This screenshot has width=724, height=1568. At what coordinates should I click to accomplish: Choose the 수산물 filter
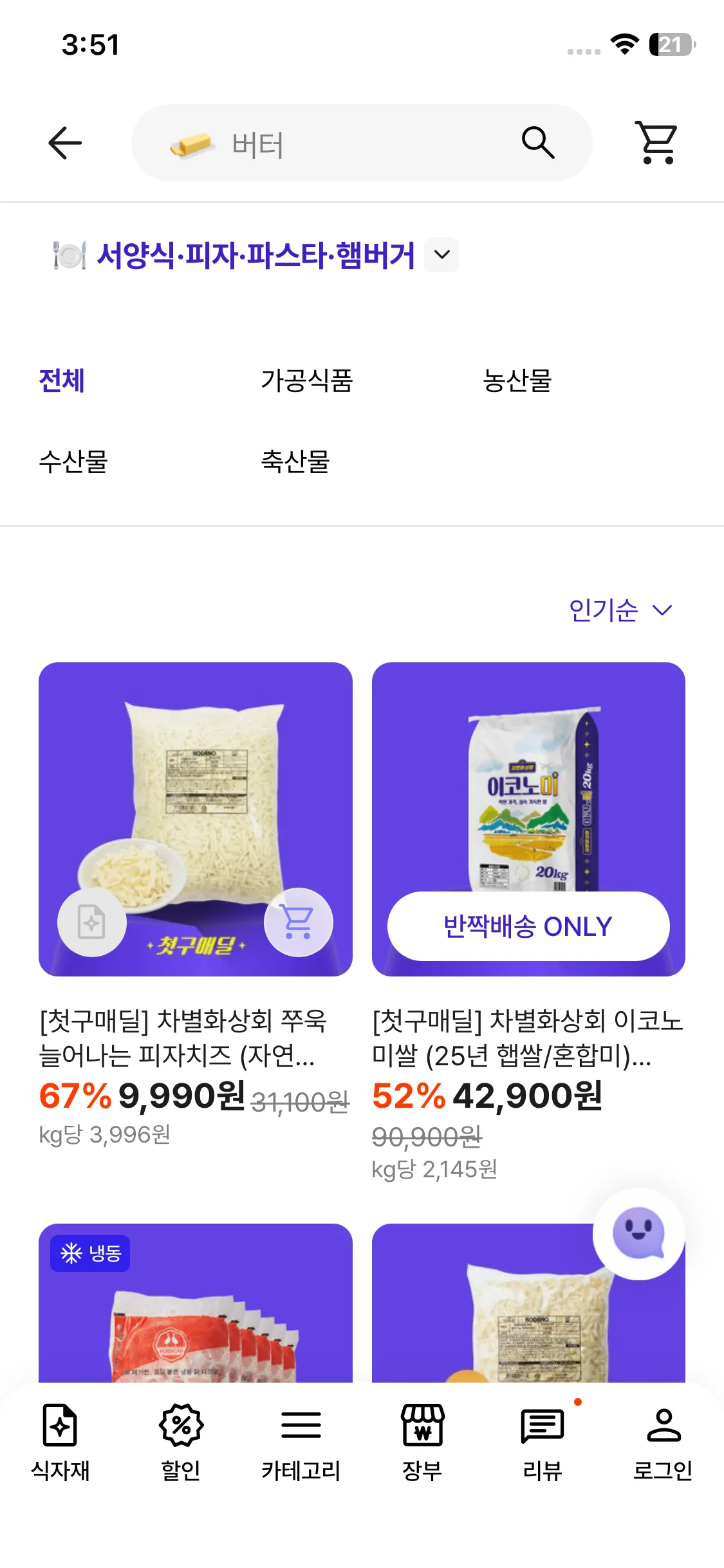[73, 462]
